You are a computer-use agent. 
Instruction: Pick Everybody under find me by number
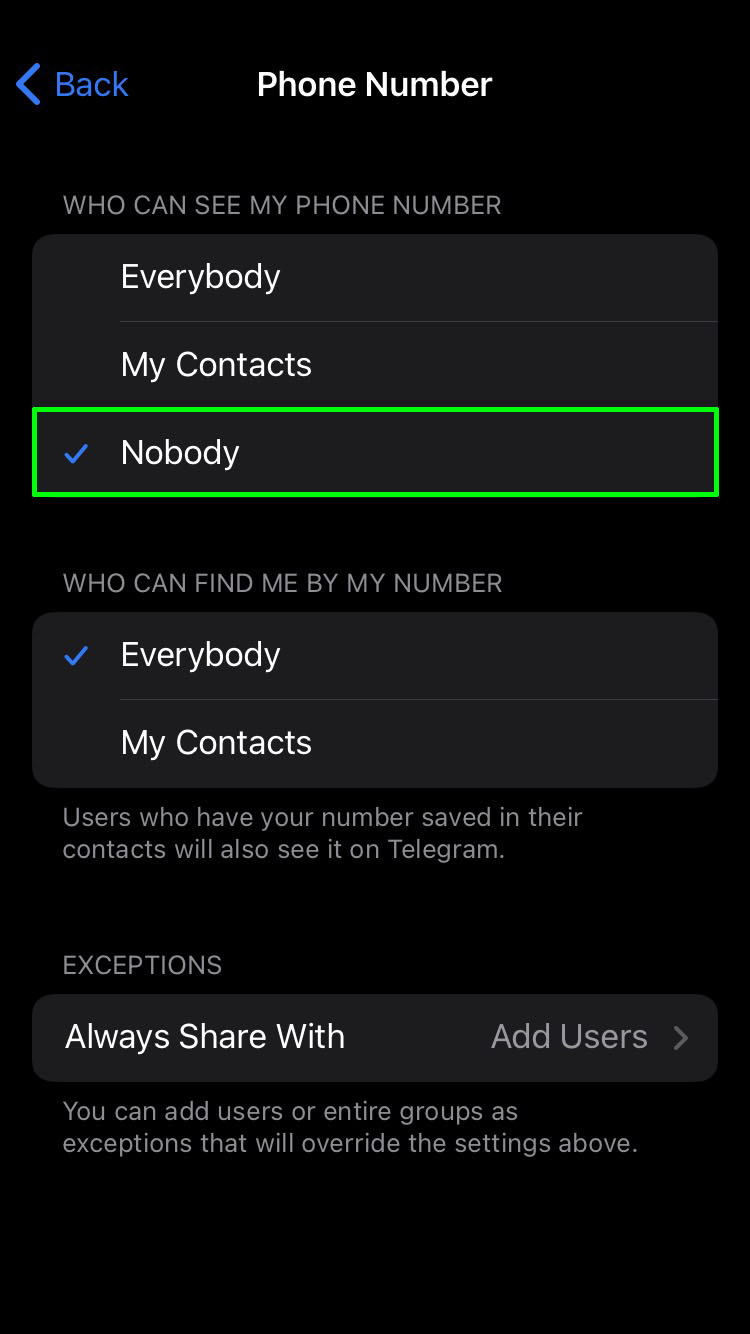[375, 655]
